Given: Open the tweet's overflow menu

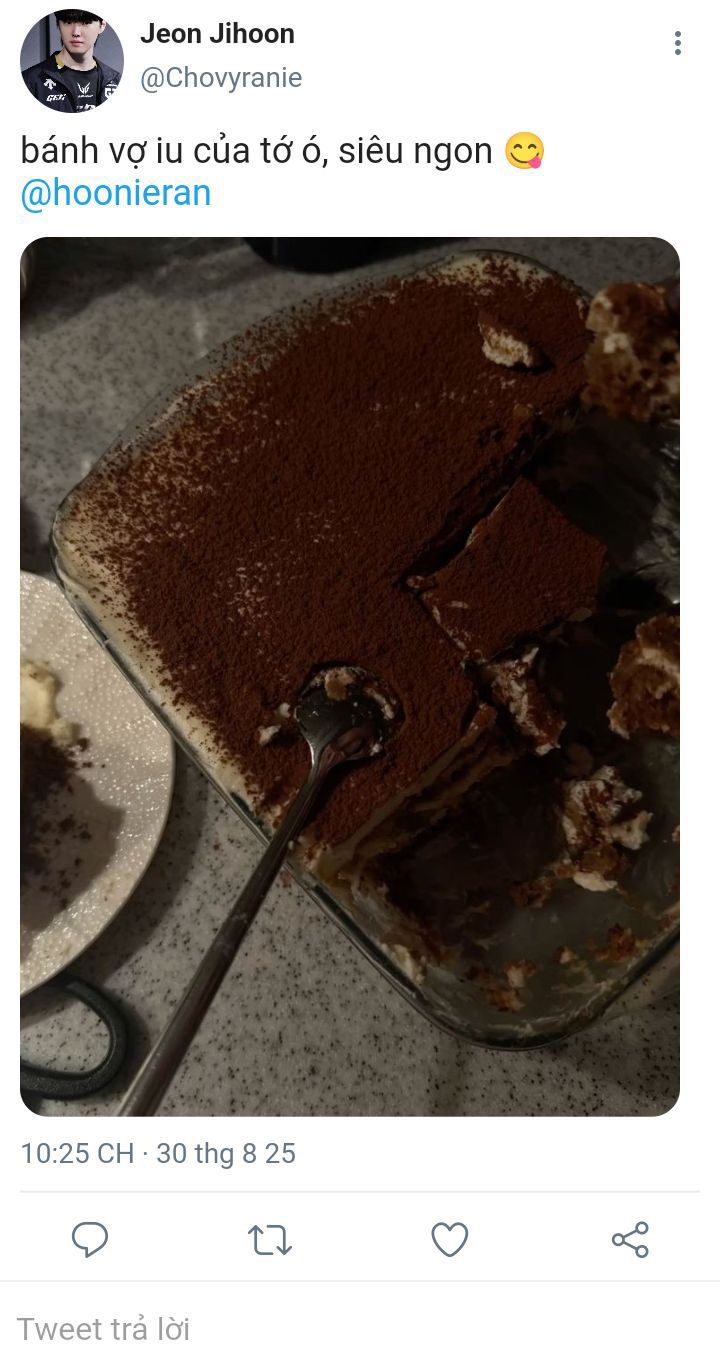Looking at the screenshot, I should [678, 43].
